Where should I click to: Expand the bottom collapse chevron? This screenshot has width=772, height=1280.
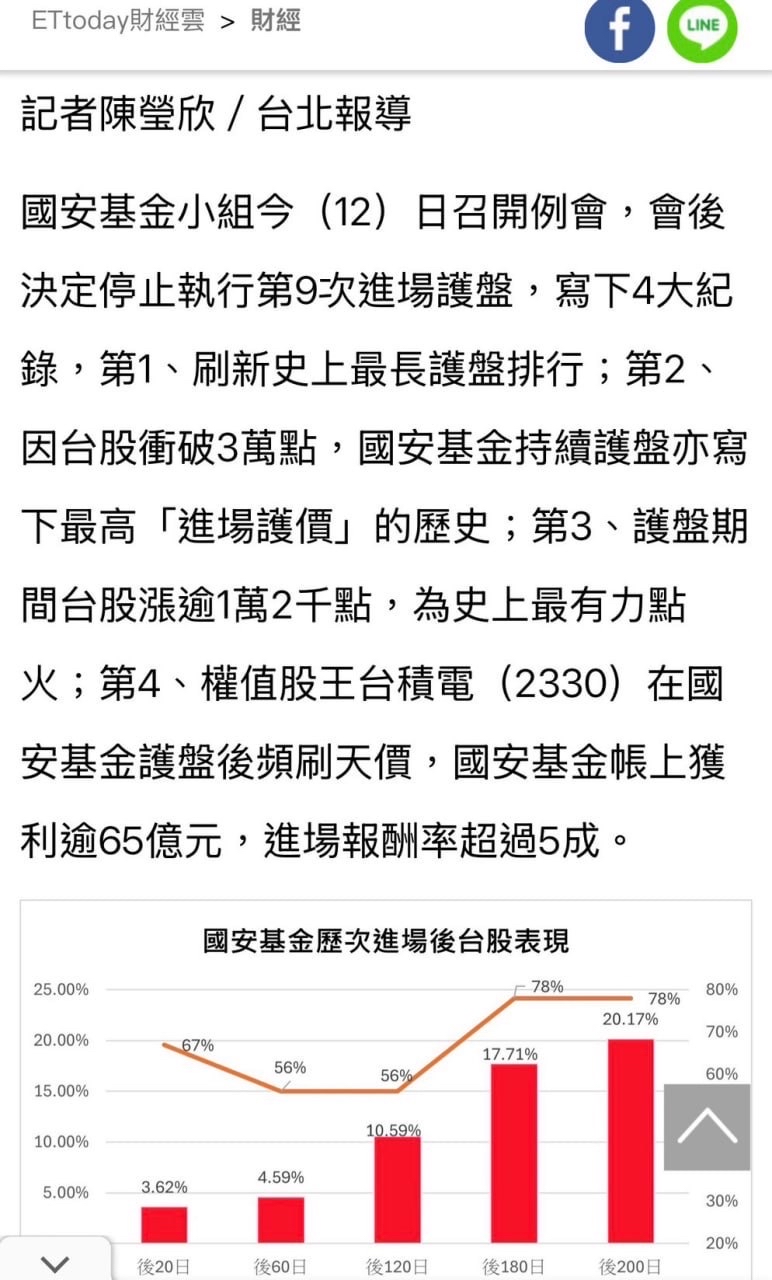click(54, 1262)
